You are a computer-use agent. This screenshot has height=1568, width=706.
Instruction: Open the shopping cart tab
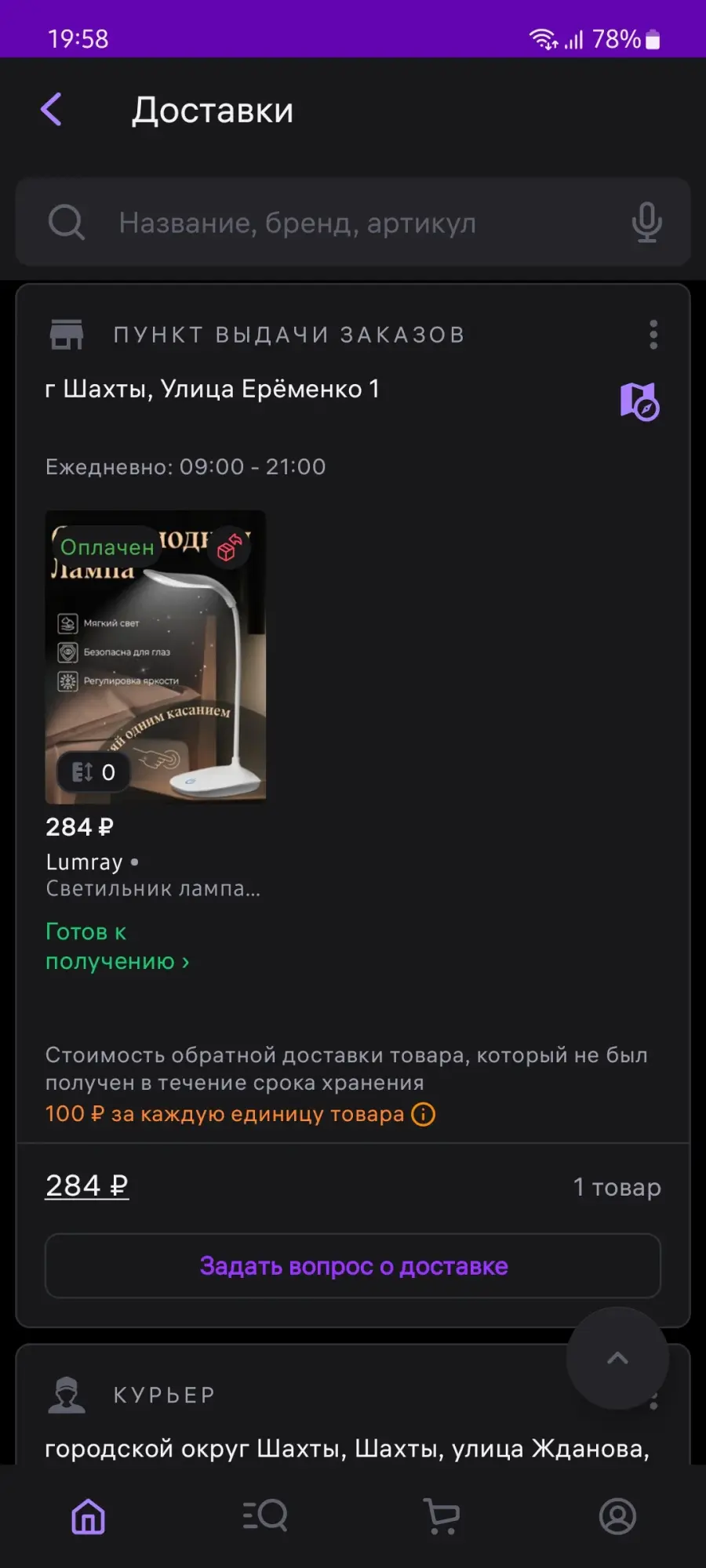442,1516
